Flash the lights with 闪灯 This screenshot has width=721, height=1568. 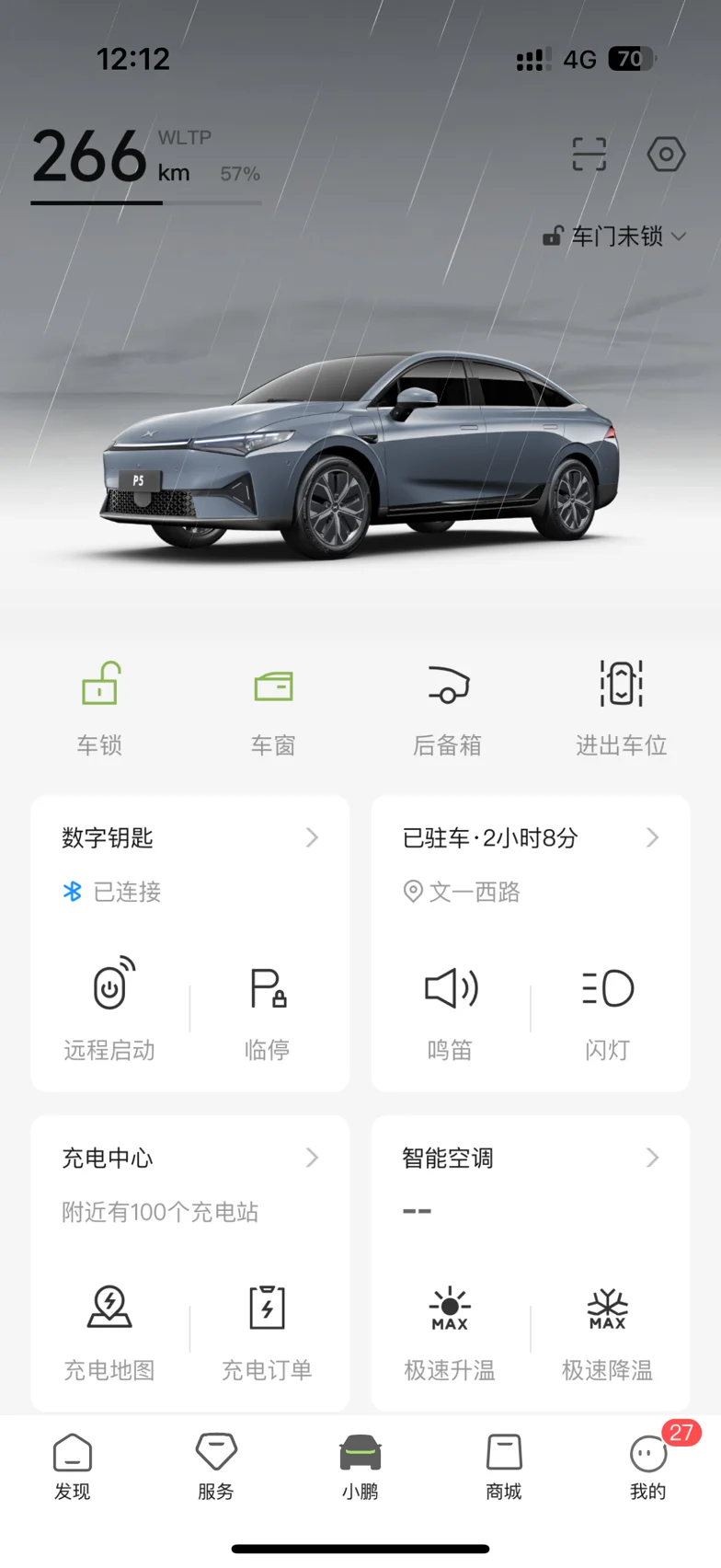608,1009
